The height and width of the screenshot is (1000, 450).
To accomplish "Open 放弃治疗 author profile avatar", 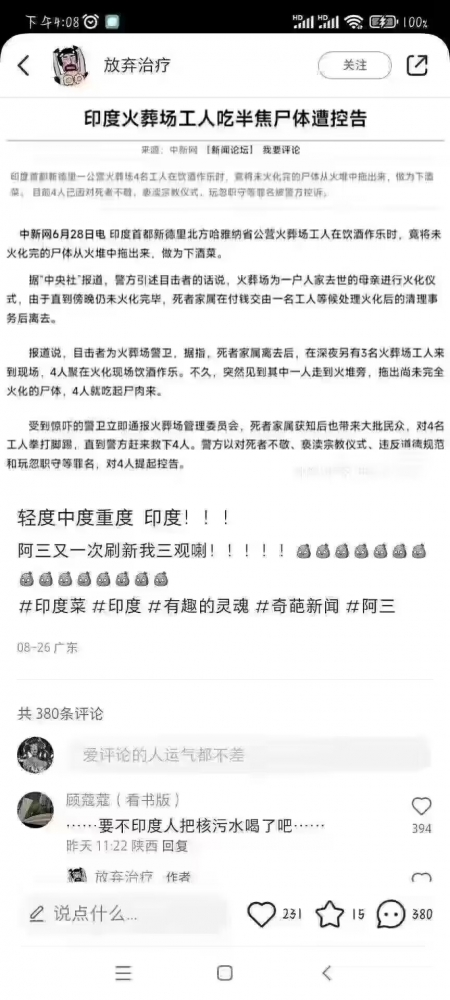I will pos(70,66).
